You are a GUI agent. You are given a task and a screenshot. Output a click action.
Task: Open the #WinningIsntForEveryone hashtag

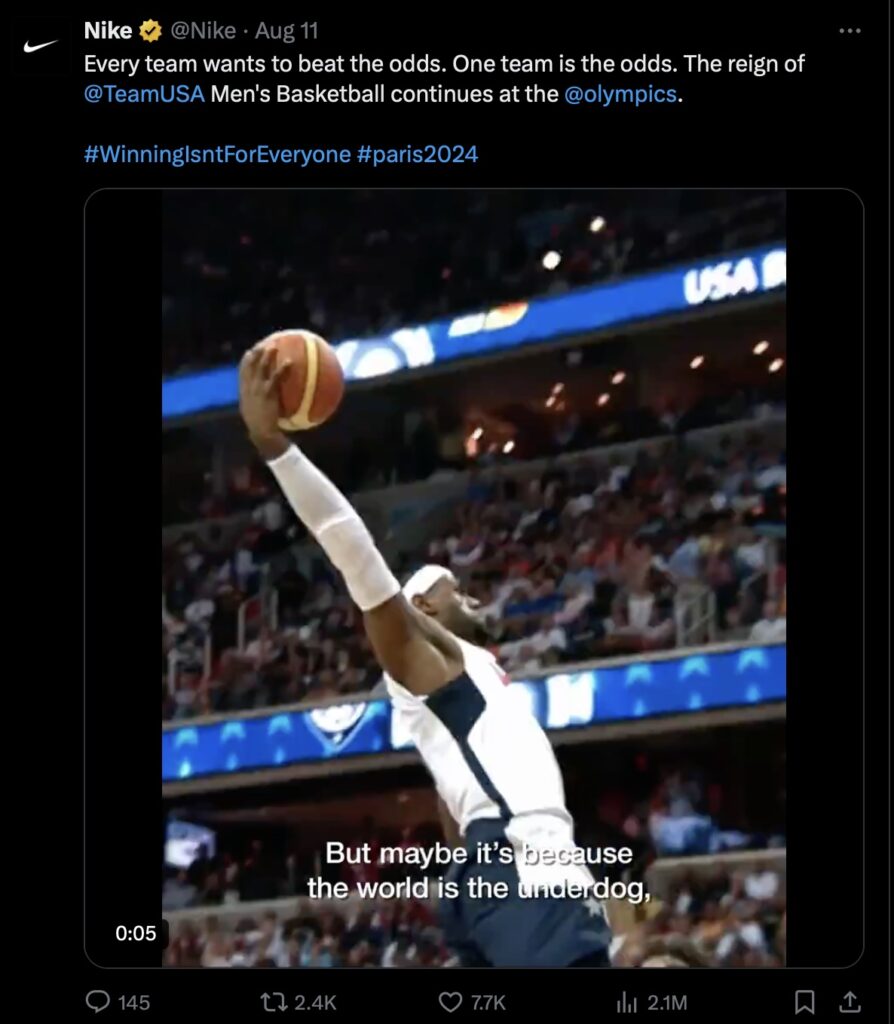(x=217, y=154)
